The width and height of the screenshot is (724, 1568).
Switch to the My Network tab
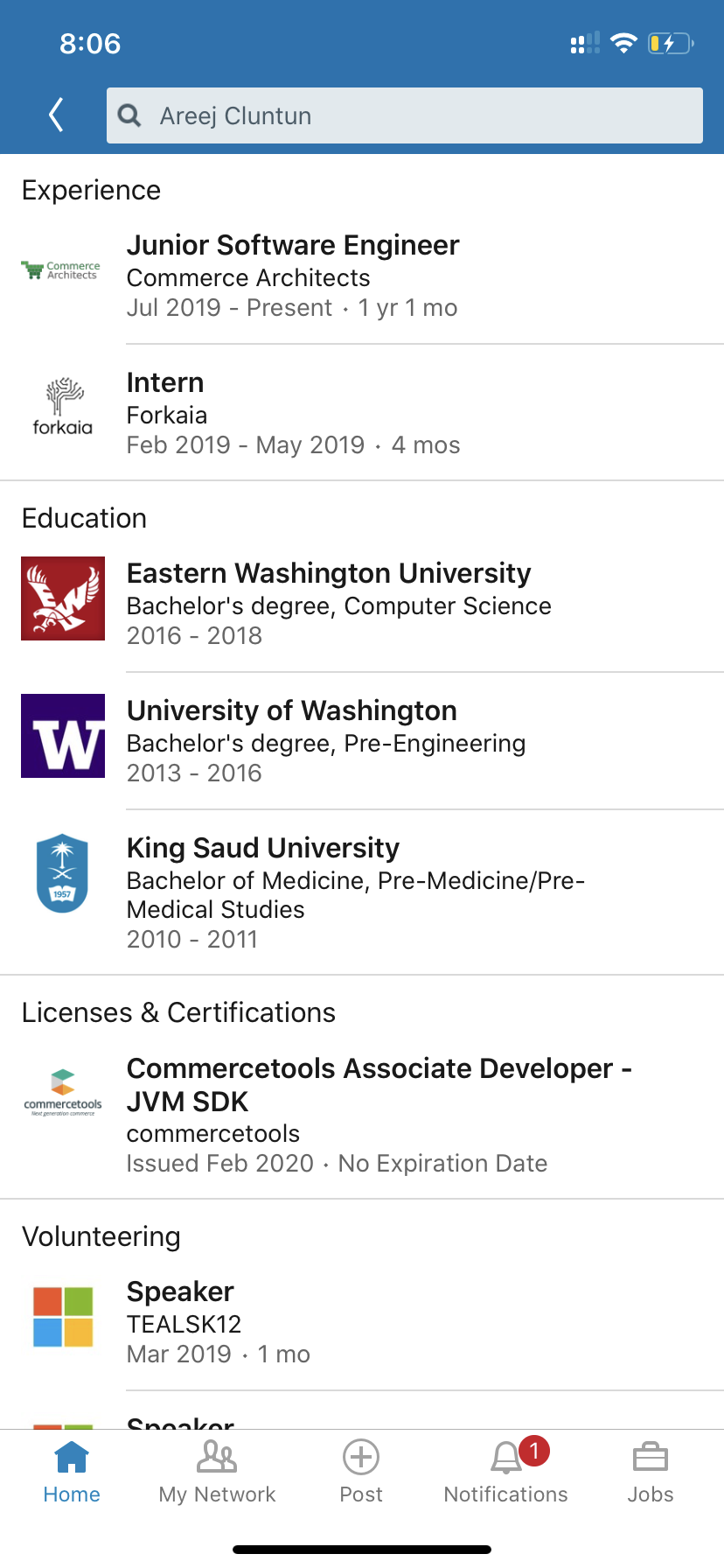click(x=217, y=1472)
